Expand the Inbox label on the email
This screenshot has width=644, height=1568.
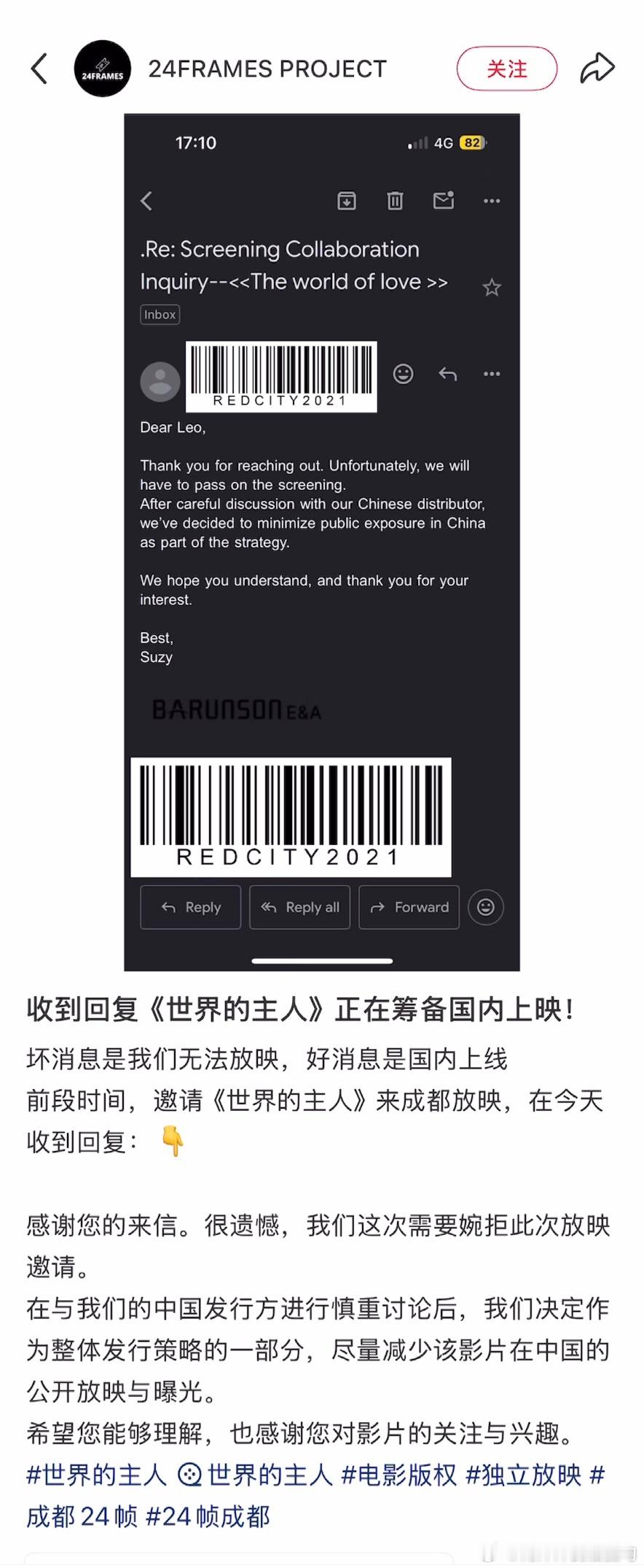[x=160, y=314]
